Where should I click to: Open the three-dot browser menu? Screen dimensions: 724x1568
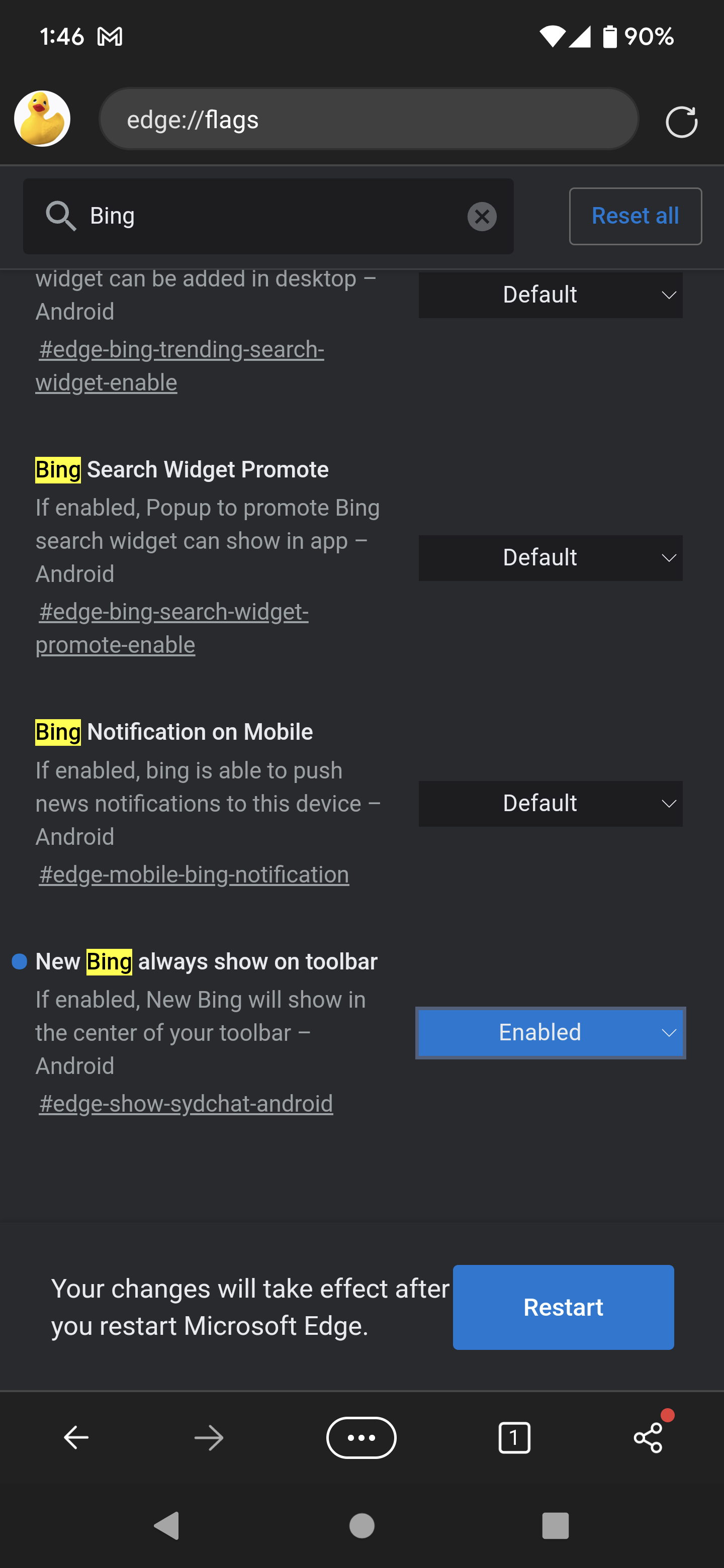pos(361,1437)
